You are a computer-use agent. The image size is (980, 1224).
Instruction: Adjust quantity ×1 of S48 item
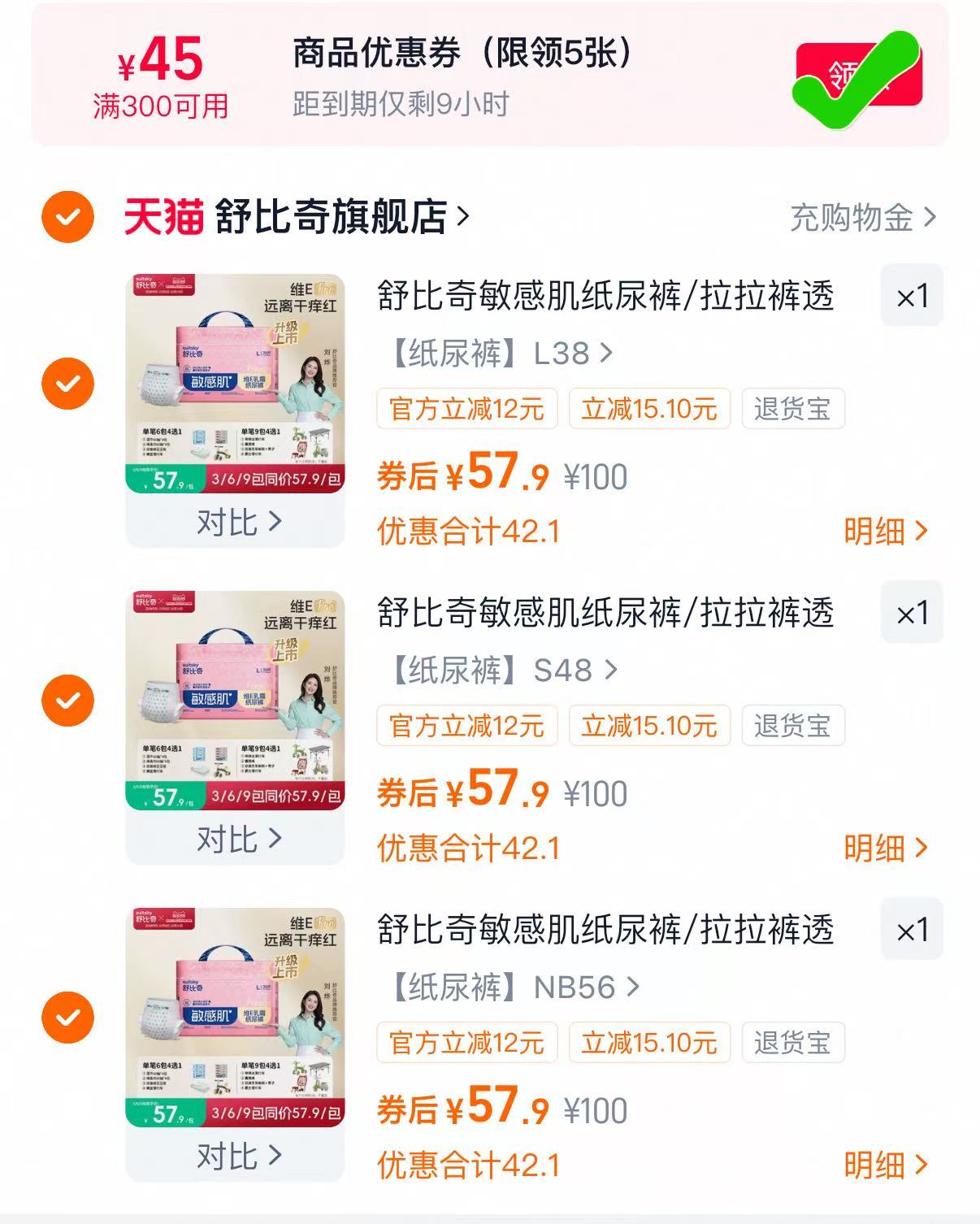click(x=912, y=613)
